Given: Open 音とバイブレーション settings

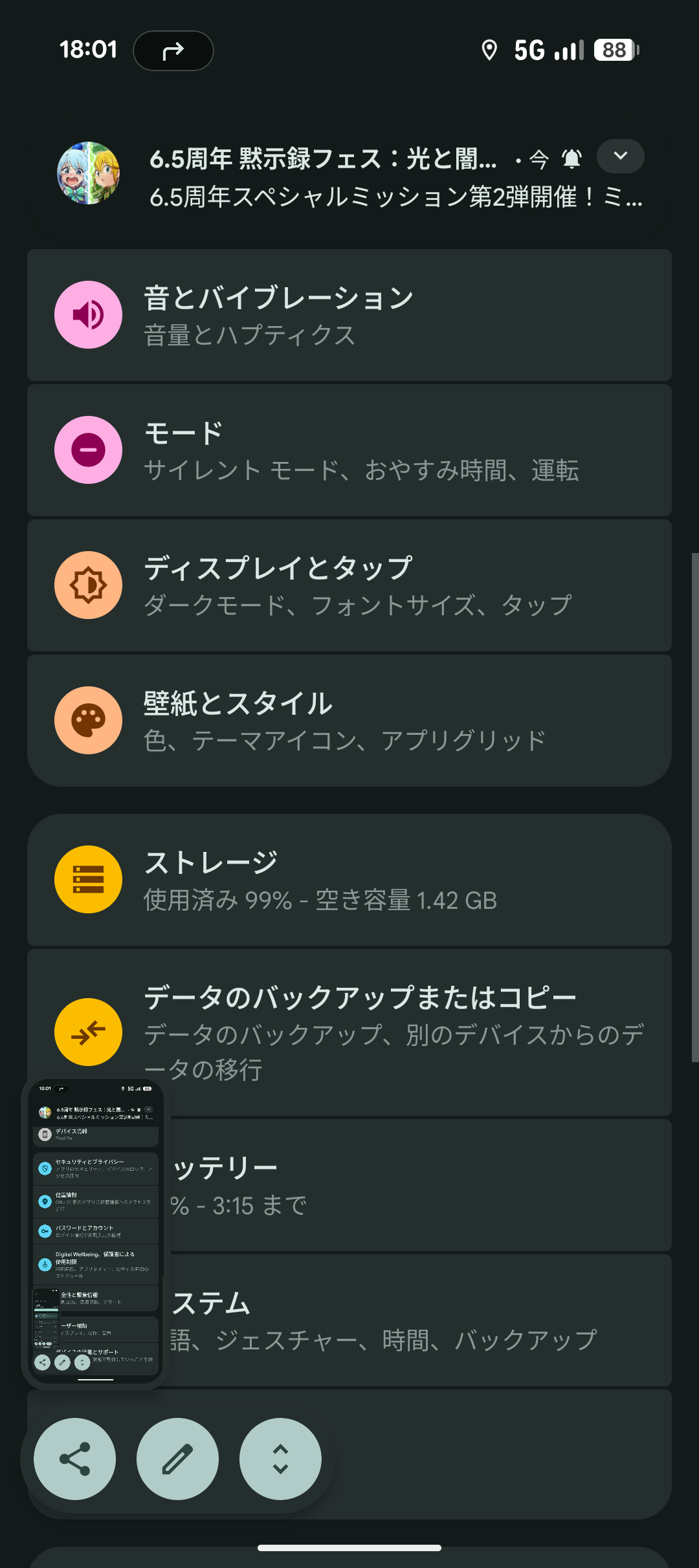Looking at the screenshot, I should 349,315.
